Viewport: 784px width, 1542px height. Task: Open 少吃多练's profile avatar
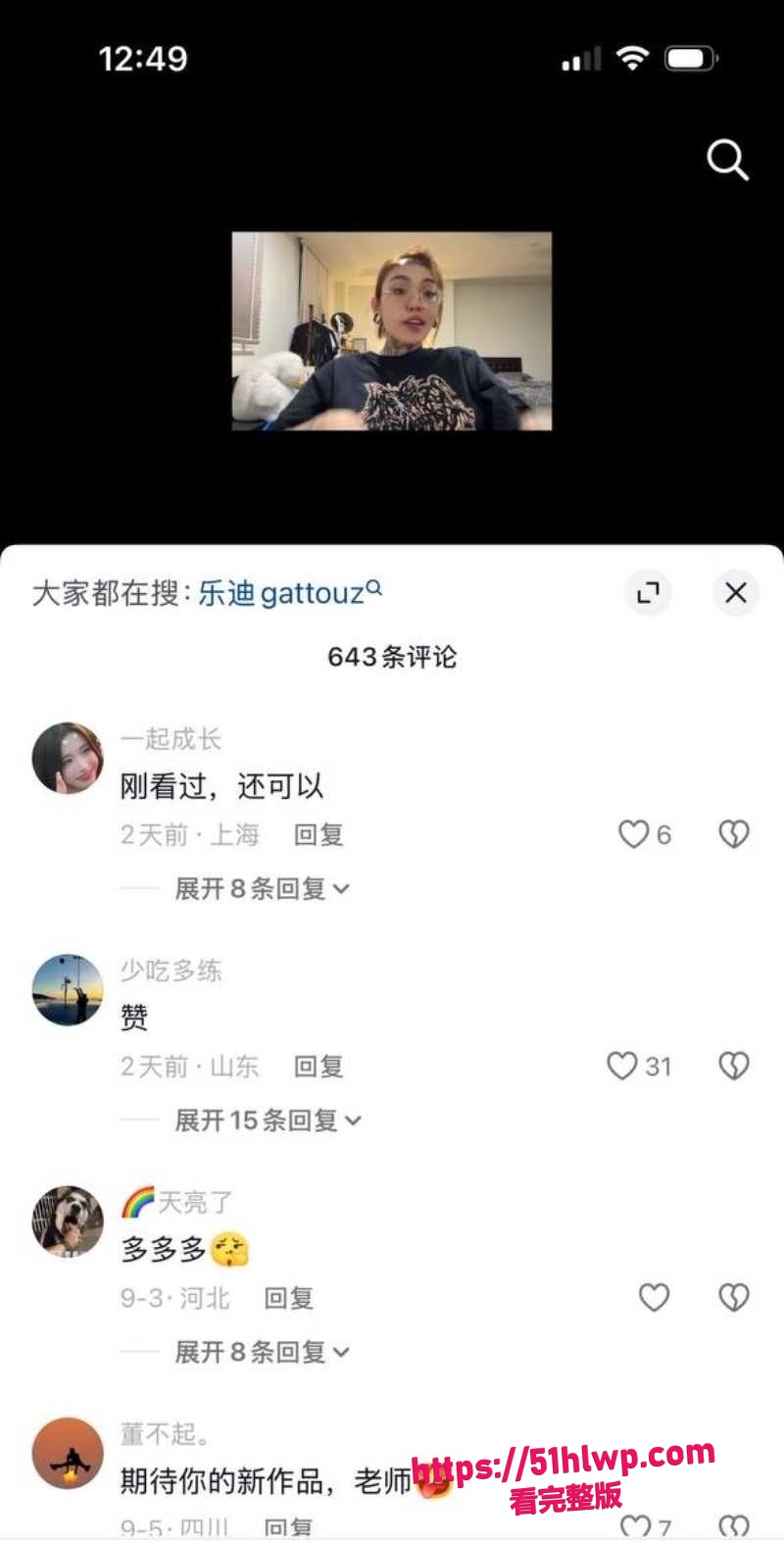(x=68, y=989)
